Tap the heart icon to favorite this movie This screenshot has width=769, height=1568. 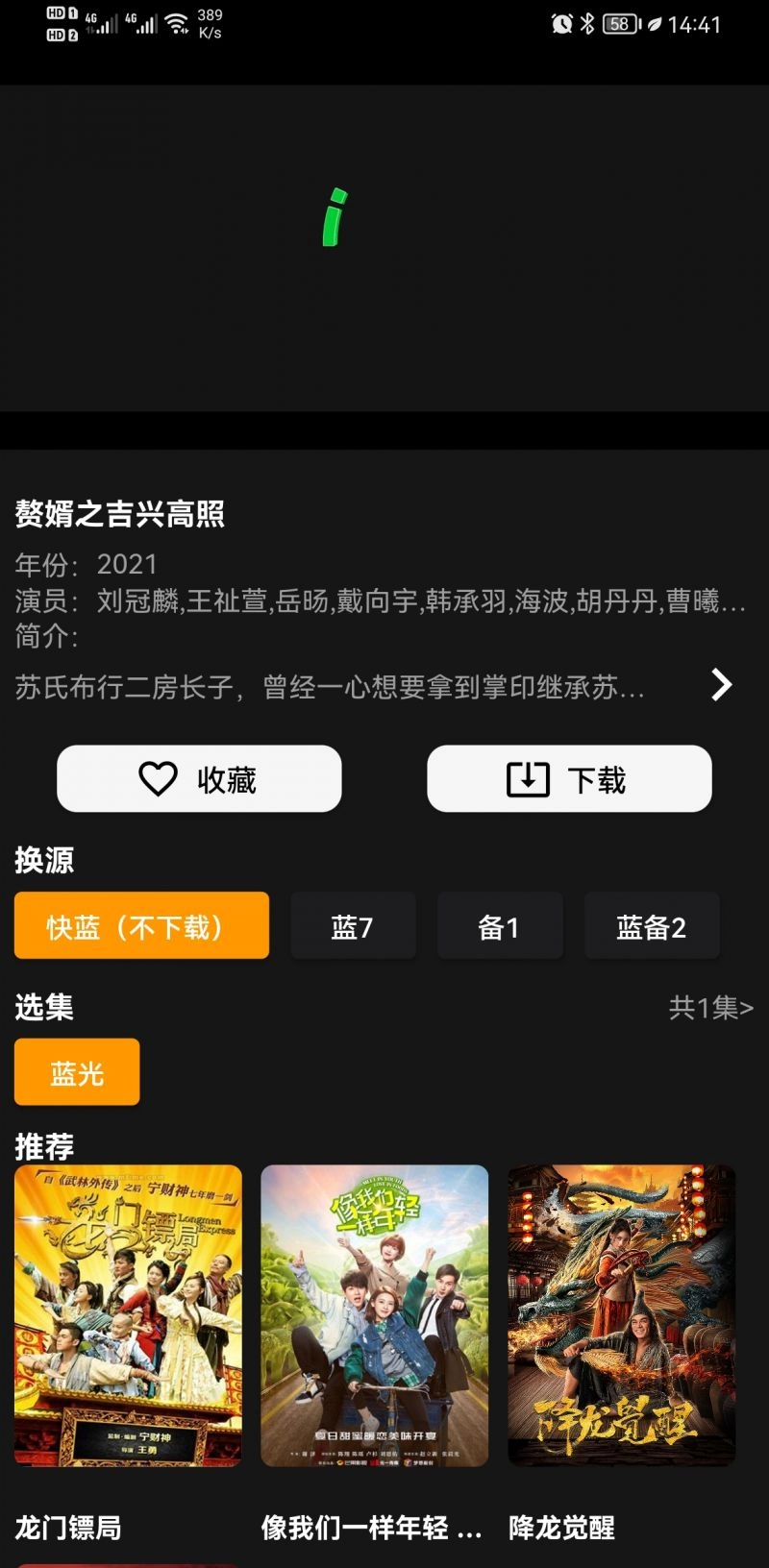point(157,779)
